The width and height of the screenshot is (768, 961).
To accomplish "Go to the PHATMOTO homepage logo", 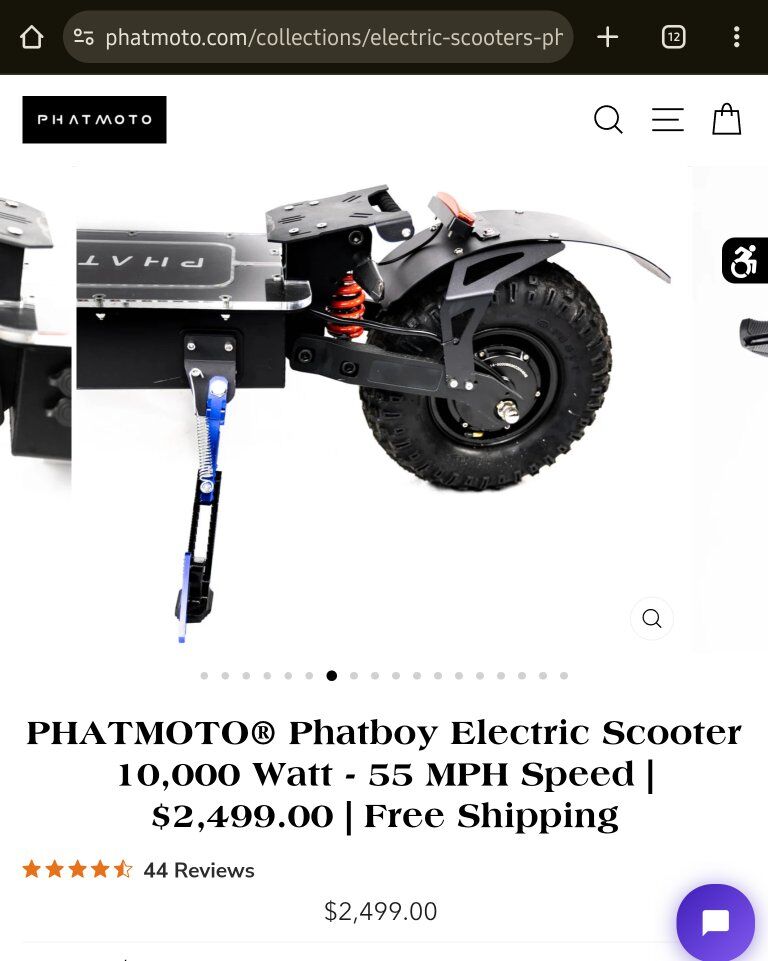I will click(x=94, y=120).
